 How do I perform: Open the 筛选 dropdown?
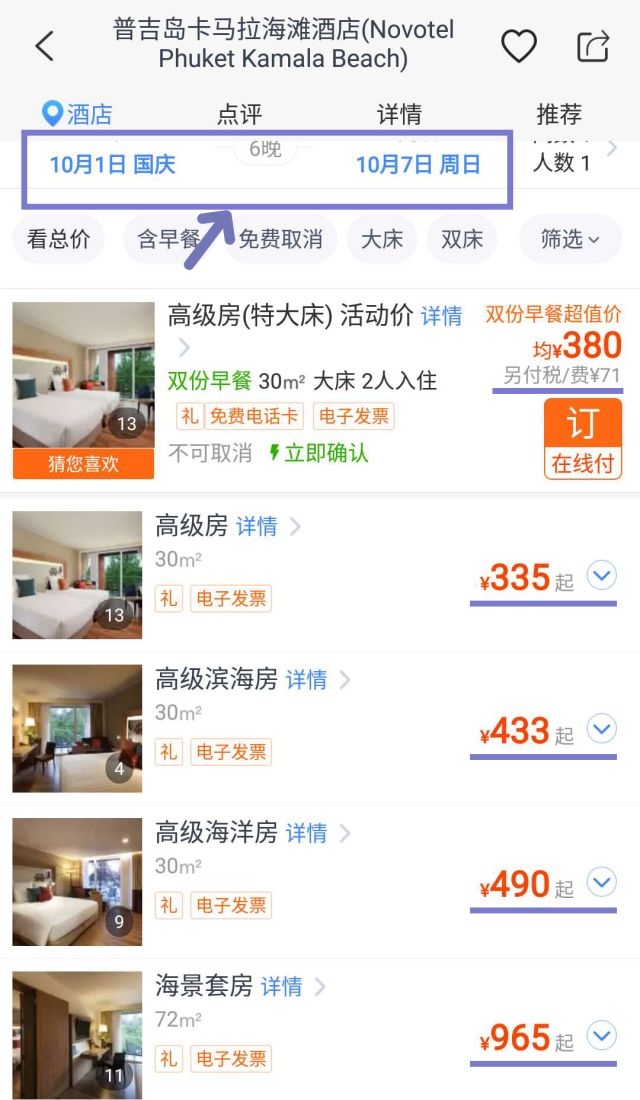pos(570,239)
